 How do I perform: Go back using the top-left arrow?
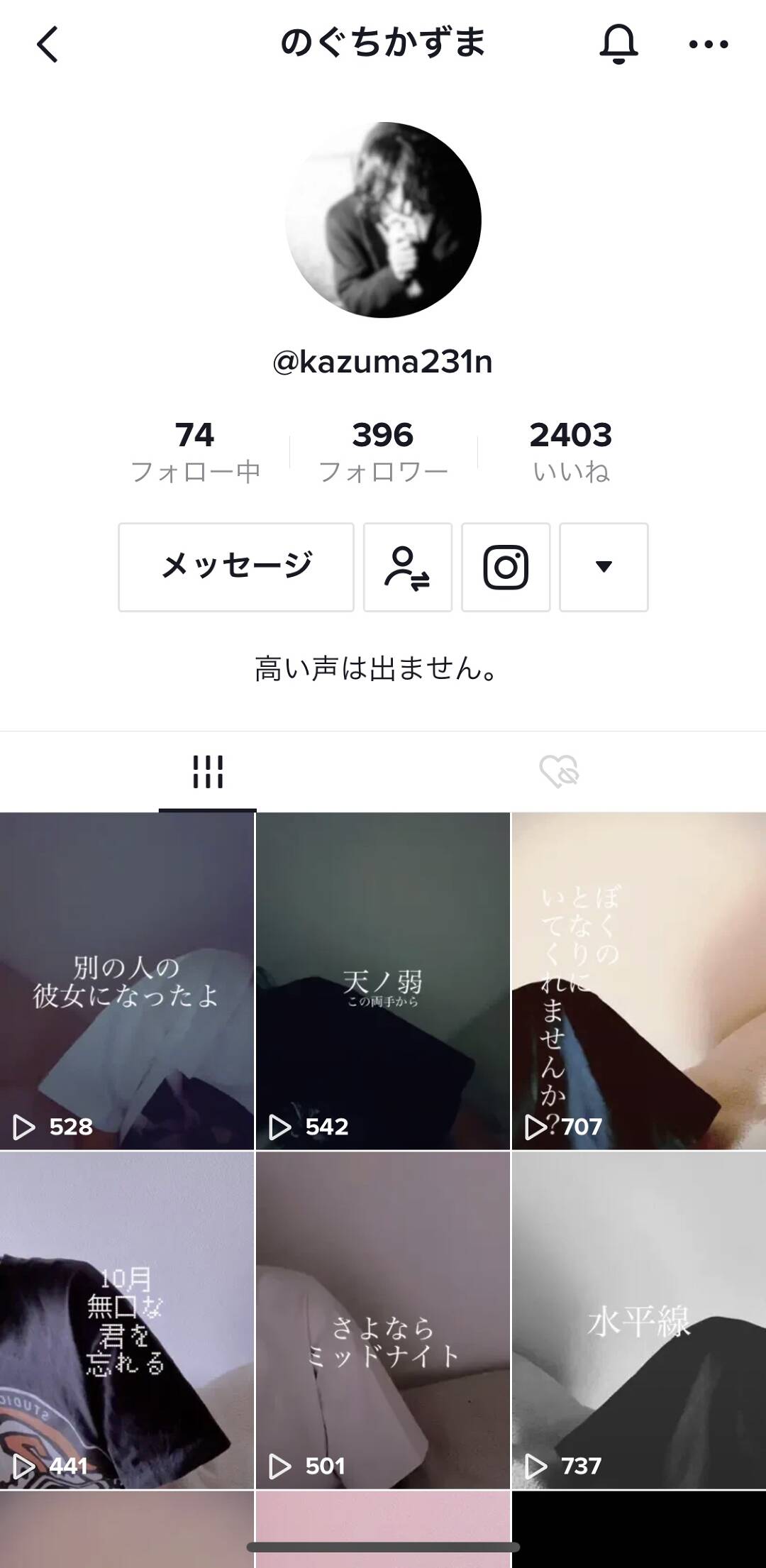click(48, 45)
